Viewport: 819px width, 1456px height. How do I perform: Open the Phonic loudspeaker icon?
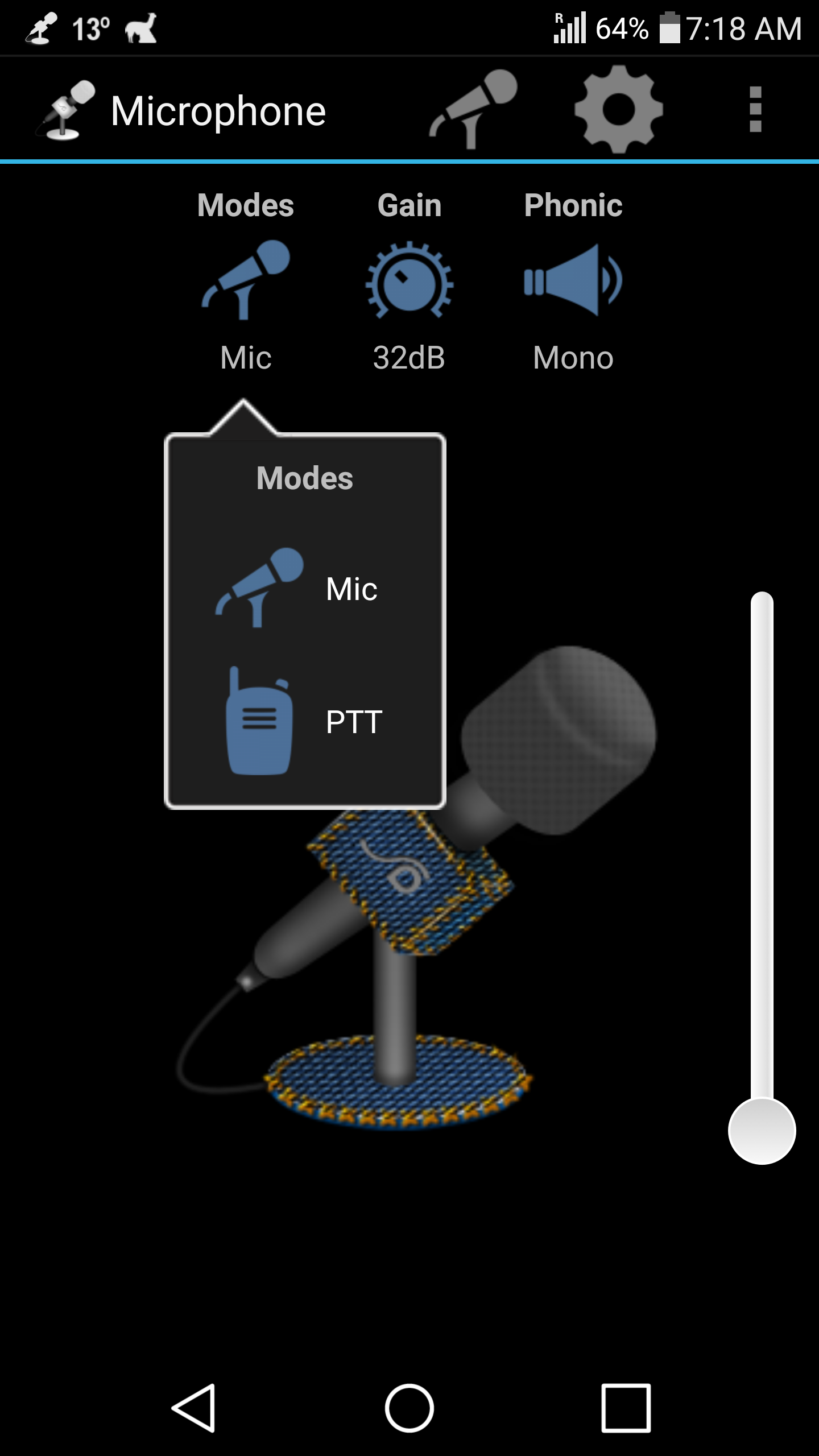574,279
